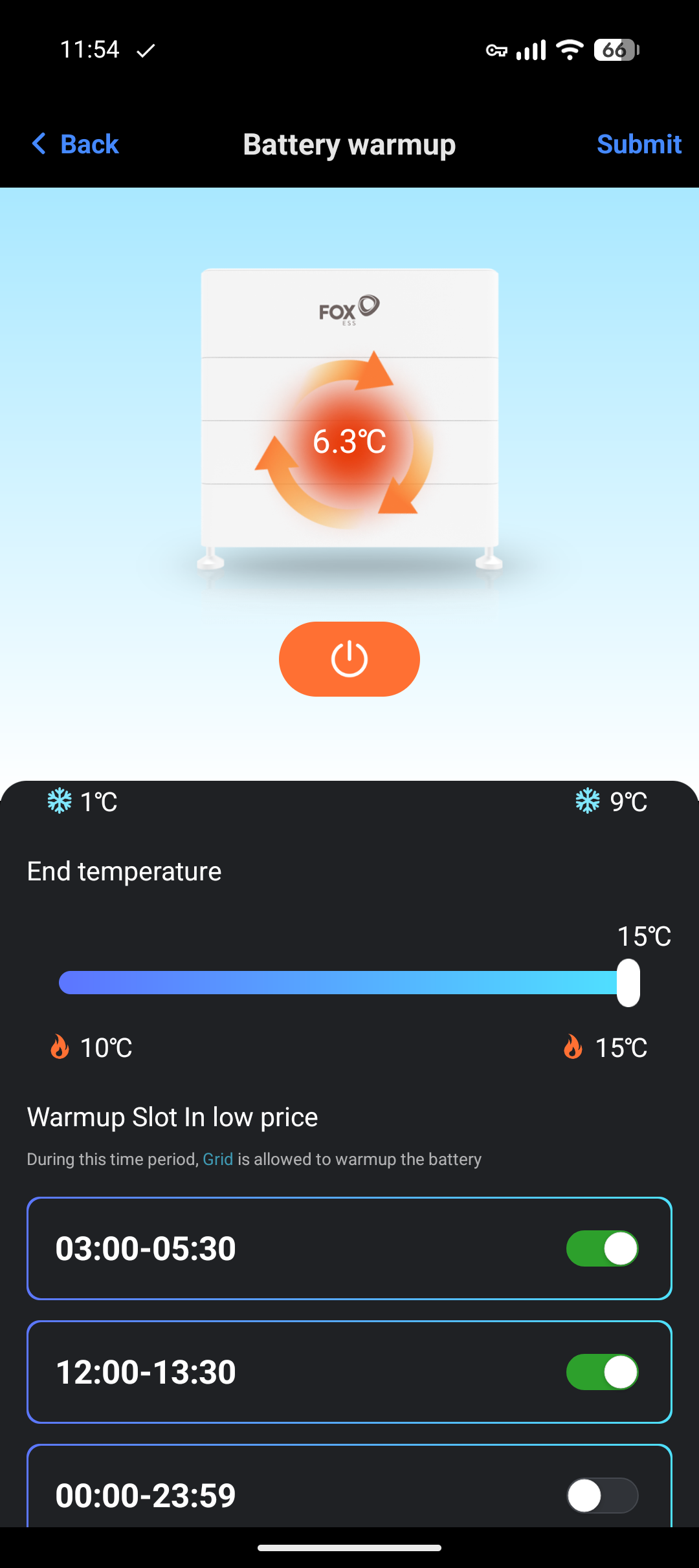Screen dimensions: 699x1568
Task: Open the 12:00-13:30 time slot
Action: point(146,1372)
